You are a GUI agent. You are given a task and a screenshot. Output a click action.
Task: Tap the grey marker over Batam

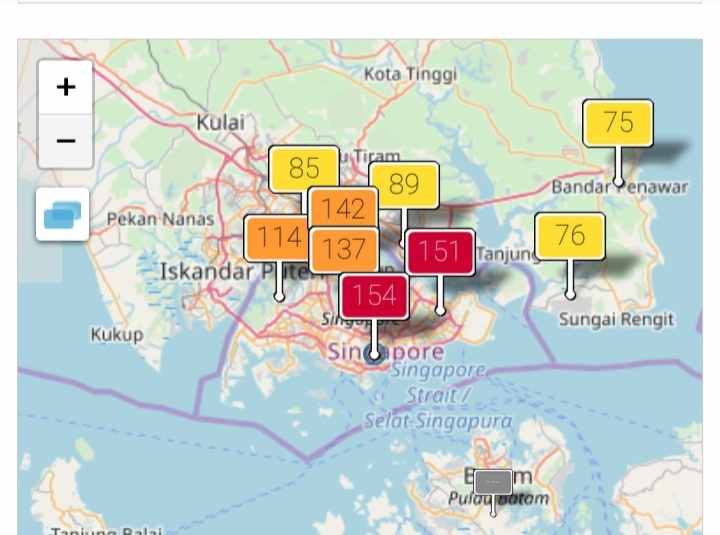pyautogui.click(x=493, y=482)
